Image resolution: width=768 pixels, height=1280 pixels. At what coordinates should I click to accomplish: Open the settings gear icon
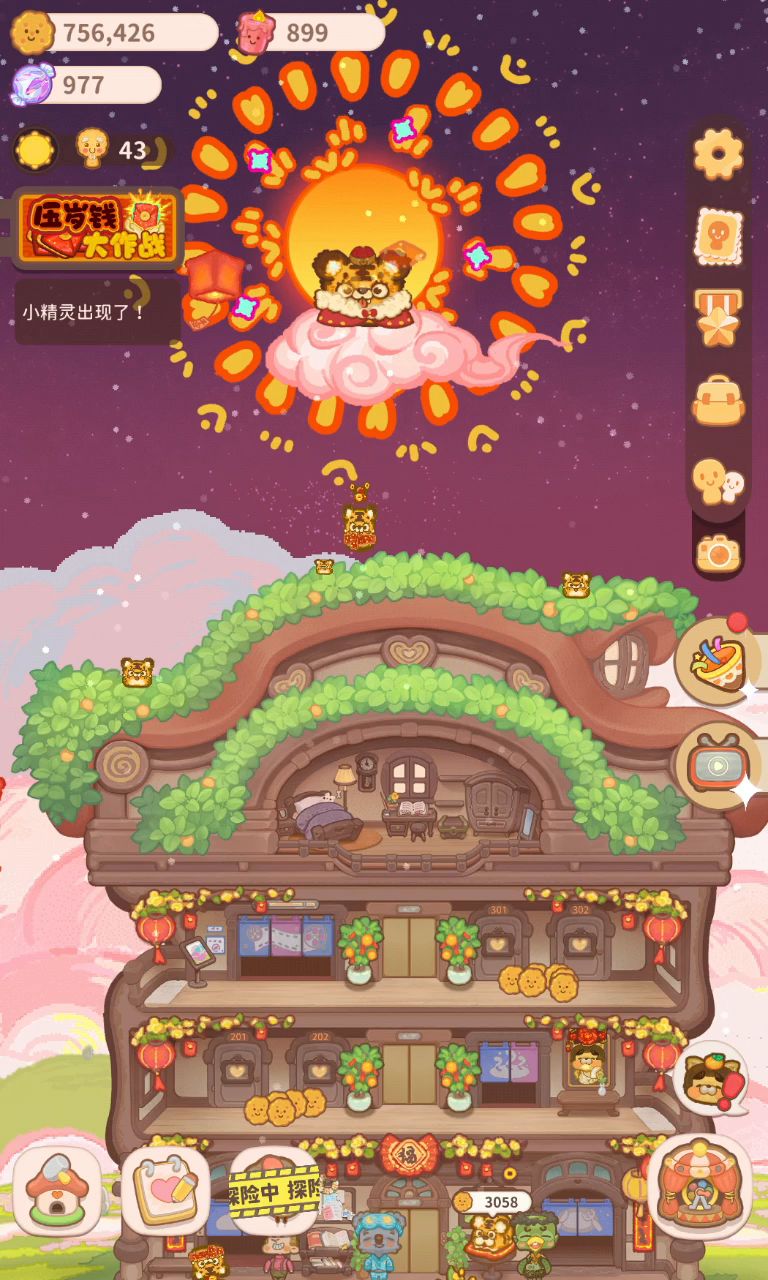point(718,155)
